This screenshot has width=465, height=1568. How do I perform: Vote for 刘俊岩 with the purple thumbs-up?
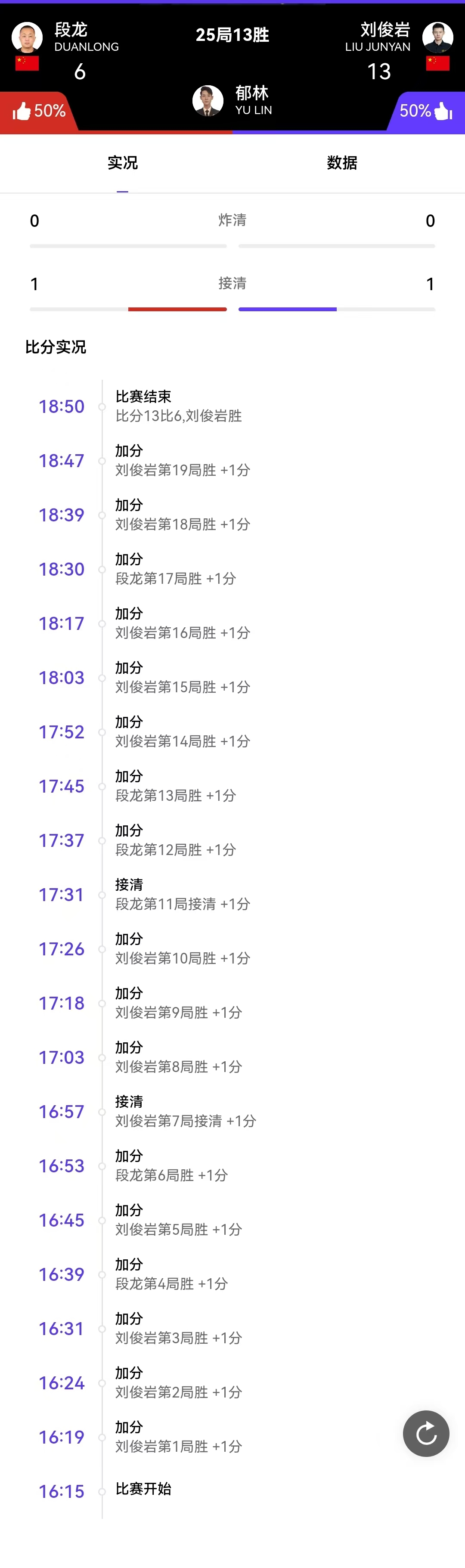click(x=443, y=111)
